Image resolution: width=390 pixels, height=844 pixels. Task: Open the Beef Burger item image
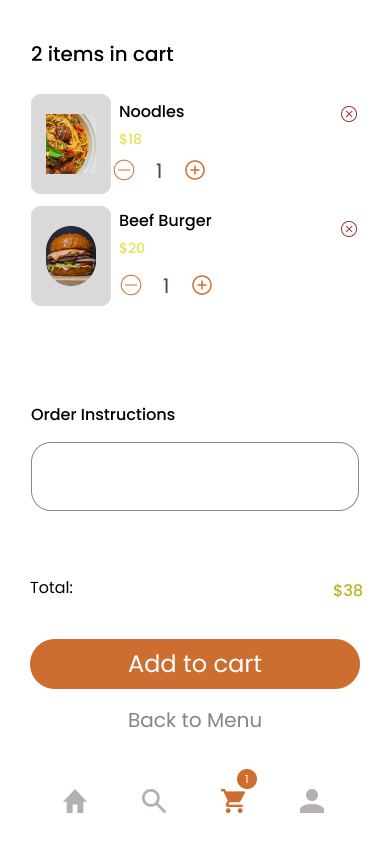point(71,256)
